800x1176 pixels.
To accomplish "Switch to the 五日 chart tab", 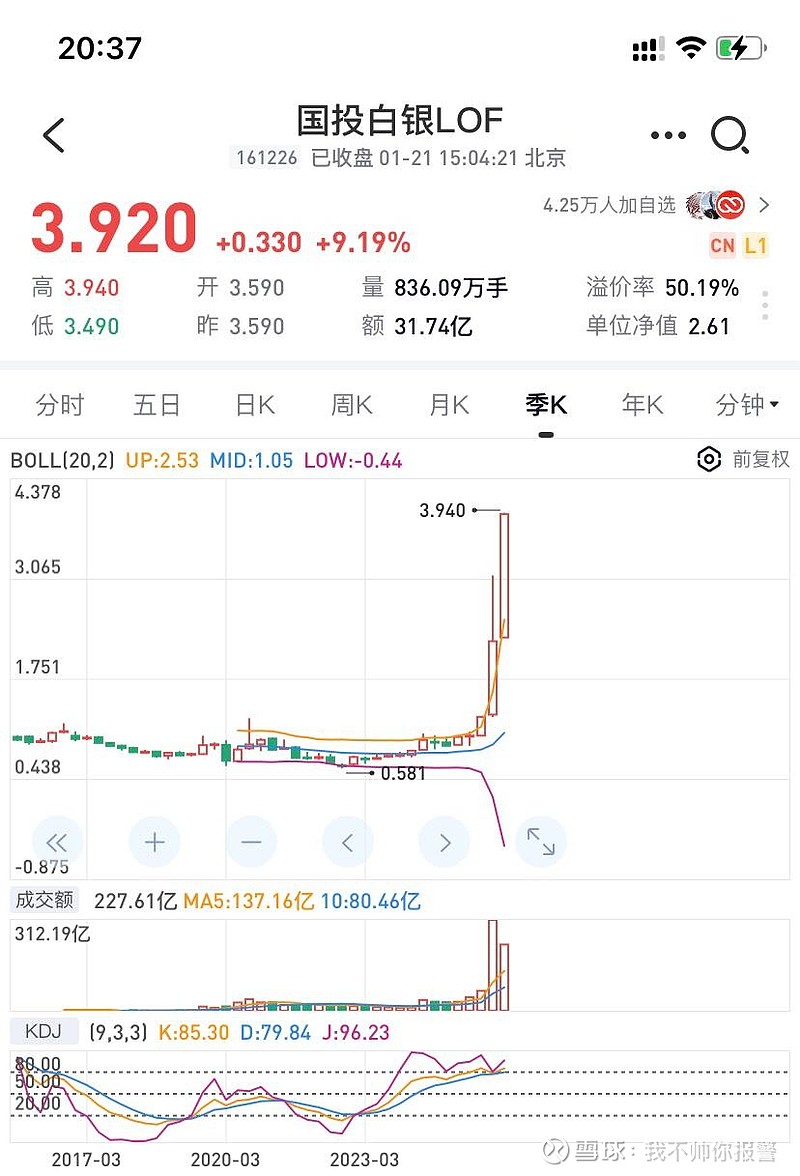I will coord(157,405).
